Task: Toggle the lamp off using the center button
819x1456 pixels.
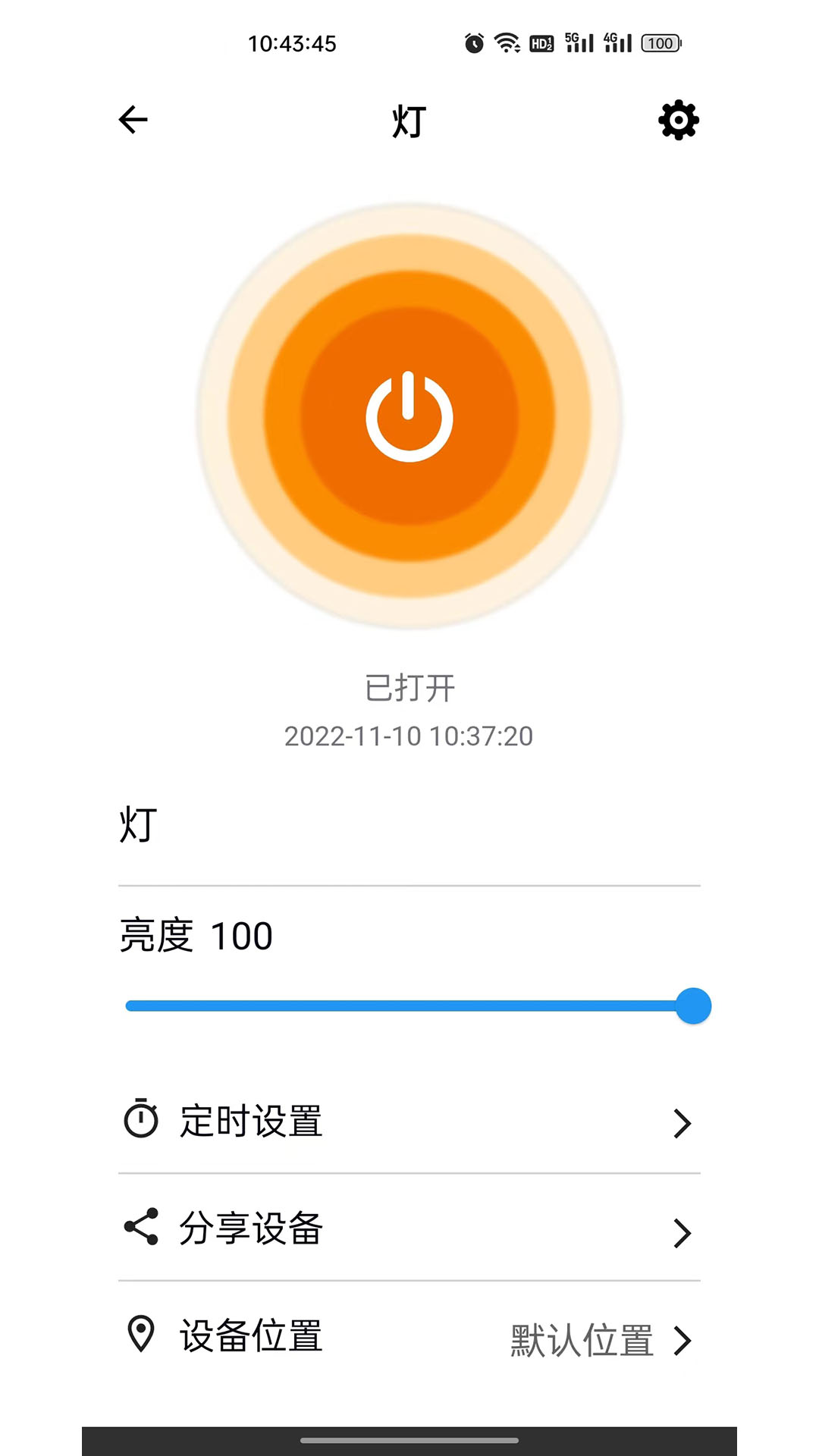Action: 409,416
